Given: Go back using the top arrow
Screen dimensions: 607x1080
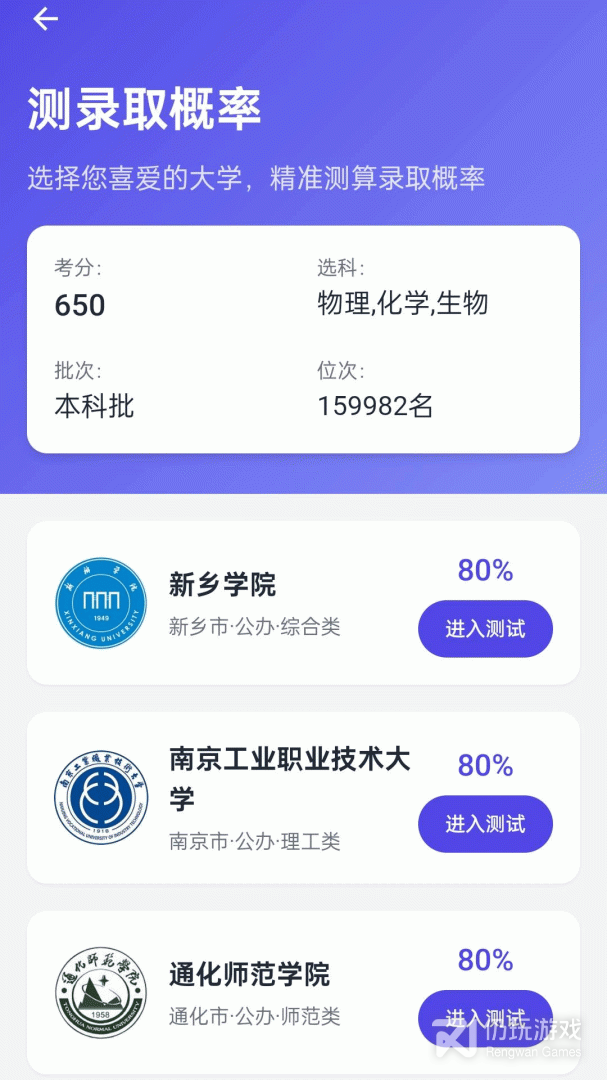Looking at the screenshot, I should 45,19.
